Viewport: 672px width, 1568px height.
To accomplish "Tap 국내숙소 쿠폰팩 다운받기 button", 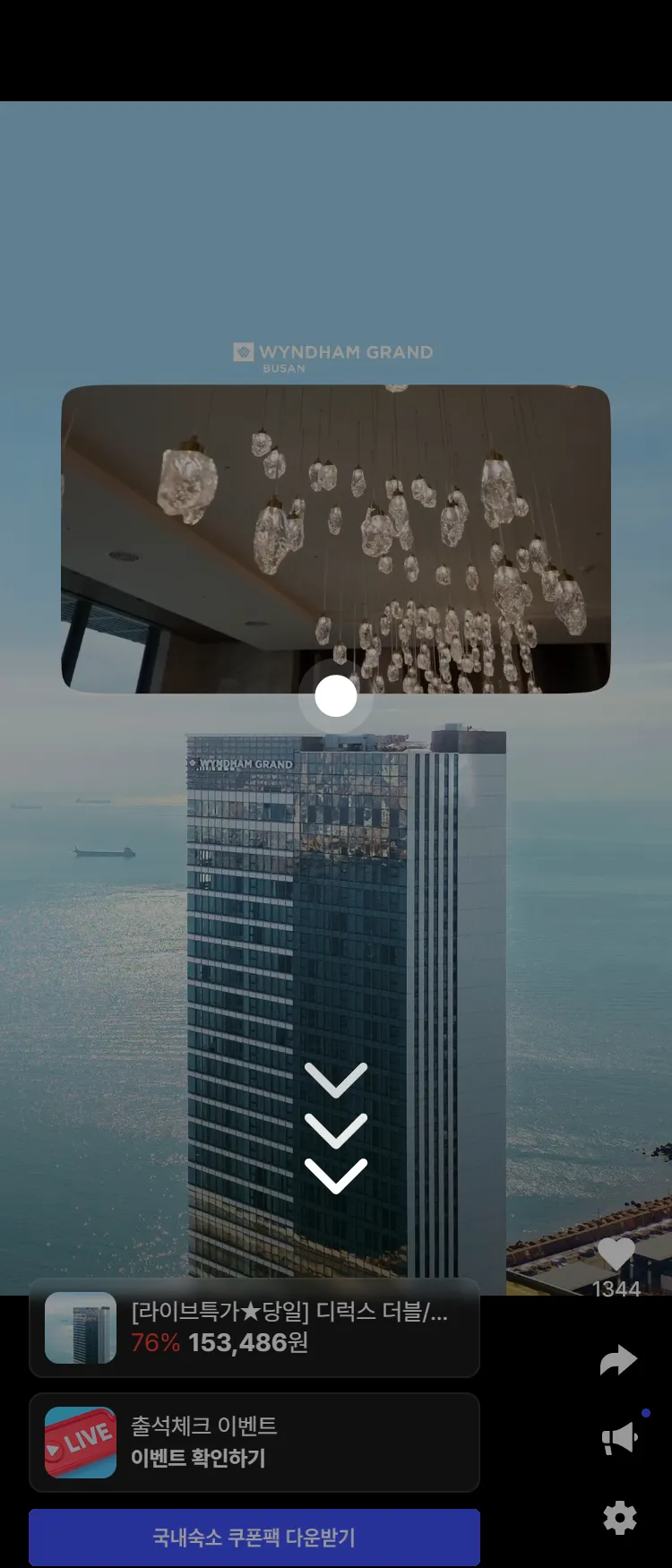I will coord(254,1538).
